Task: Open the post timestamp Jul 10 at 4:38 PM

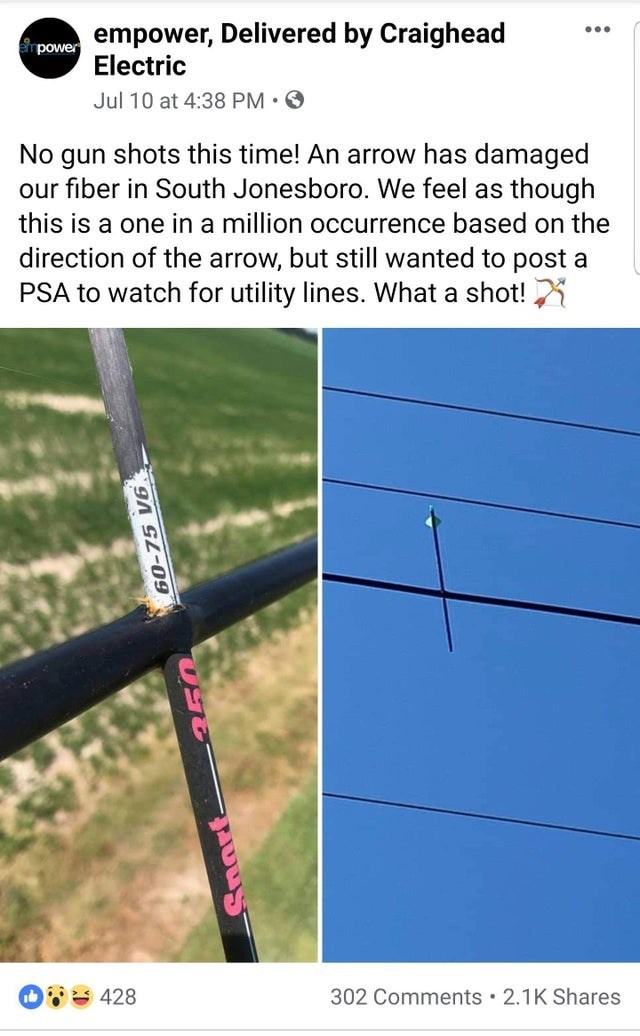Action: click(x=178, y=100)
